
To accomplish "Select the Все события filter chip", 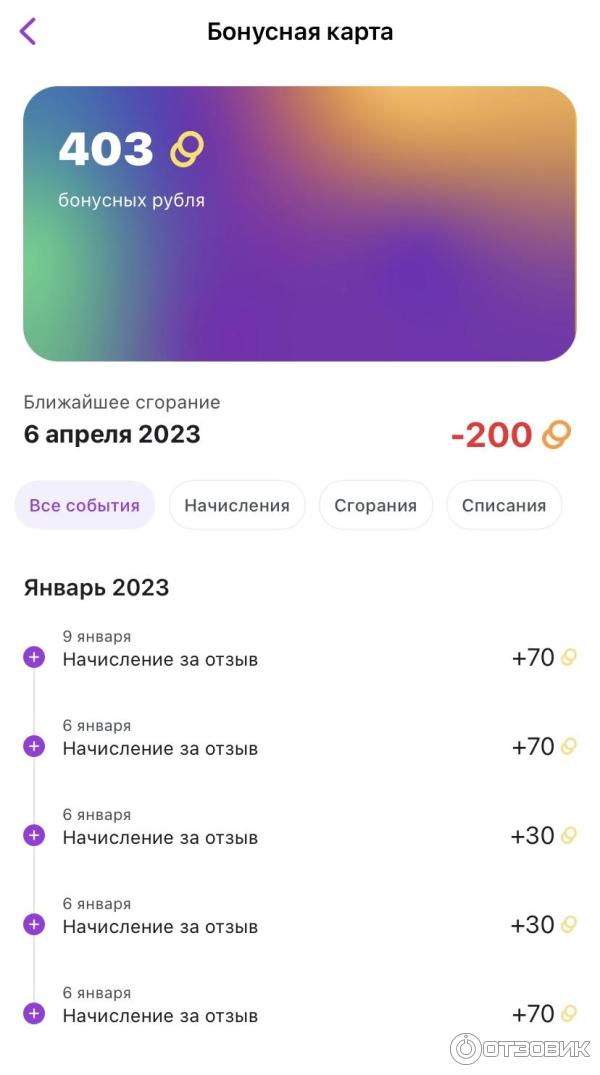I will pos(85,505).
